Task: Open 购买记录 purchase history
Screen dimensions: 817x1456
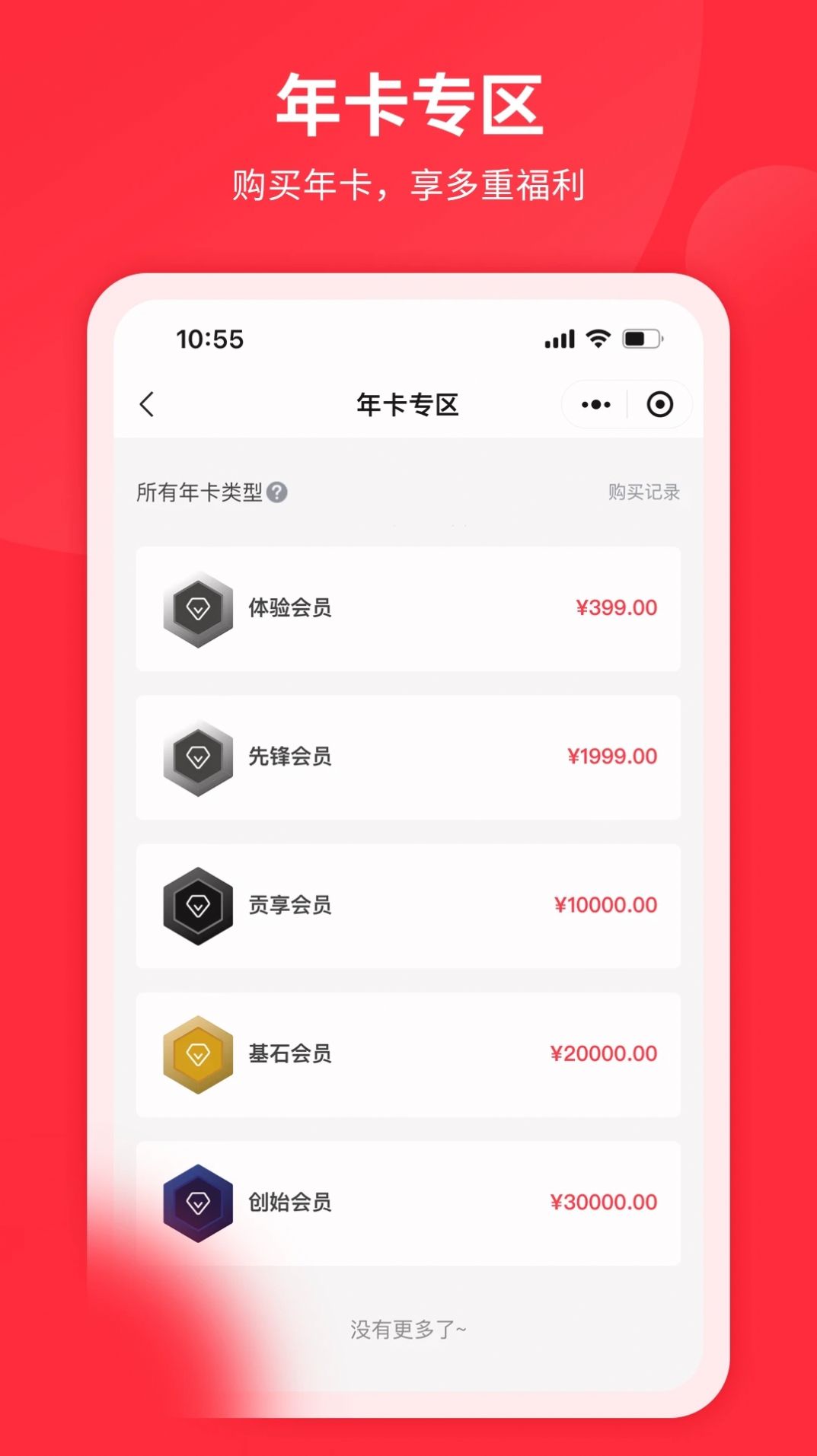Action: pos(643,492)
